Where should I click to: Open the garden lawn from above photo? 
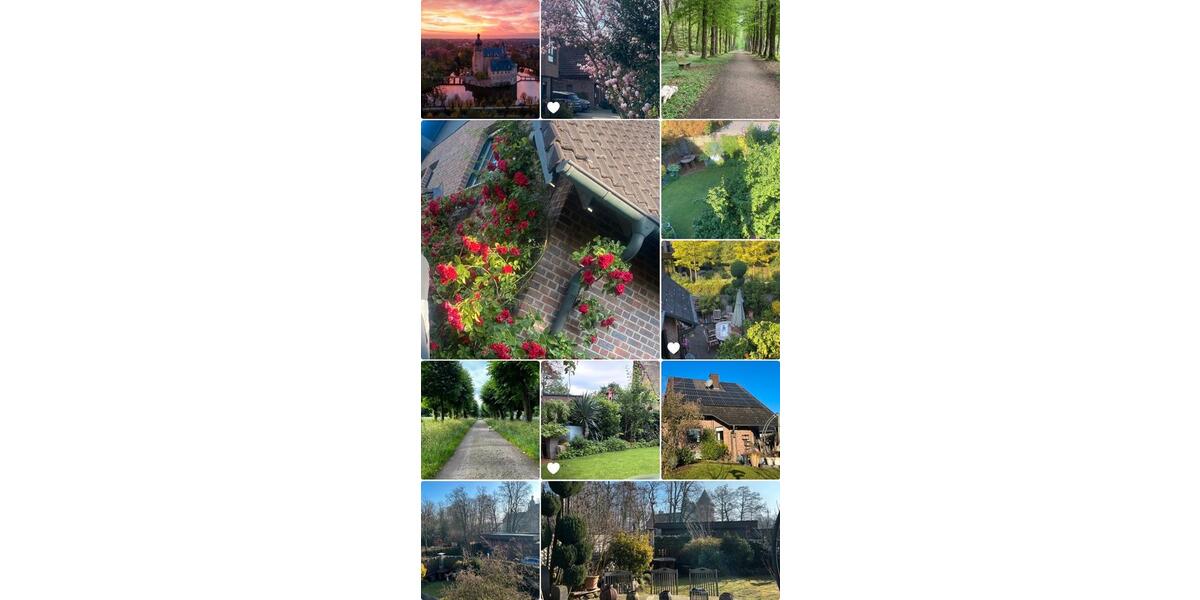point(720,179)
